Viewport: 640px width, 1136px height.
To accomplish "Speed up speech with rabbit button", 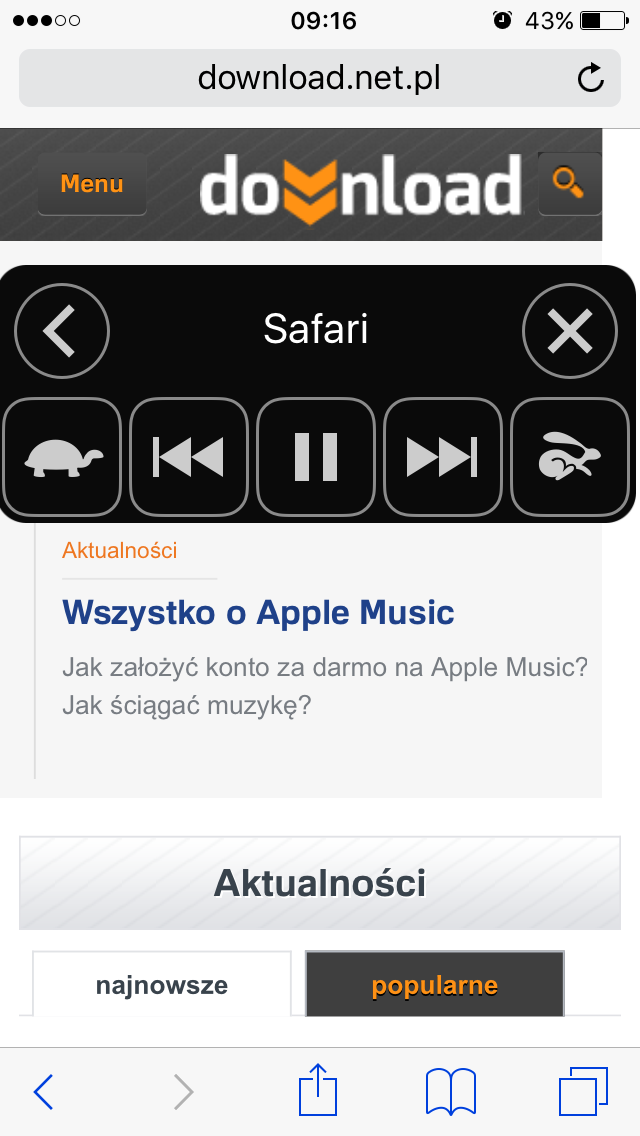I will [569, 457].
